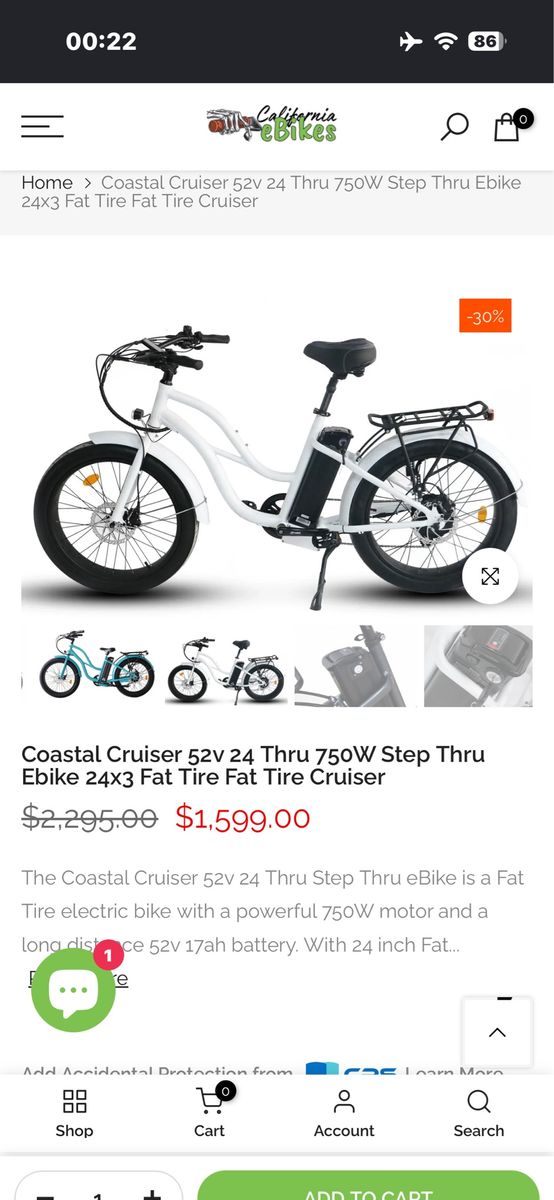Open the search magnifier in header
The height and width of the screenshot is (1200, 554).
tap(455, 127)
